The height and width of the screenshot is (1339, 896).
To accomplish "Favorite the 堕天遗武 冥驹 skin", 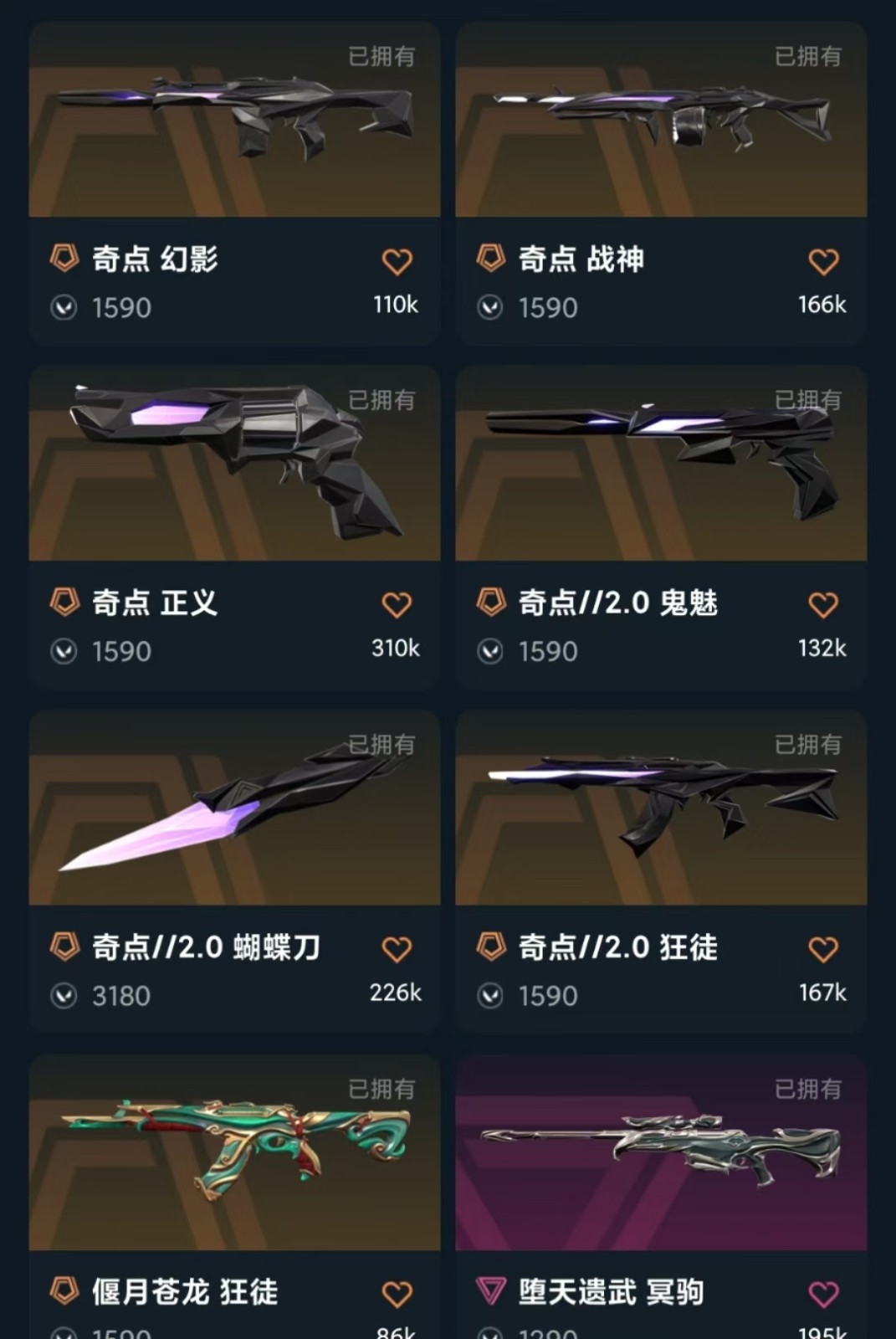I will pyautogui.click(x=823, y=1294).
